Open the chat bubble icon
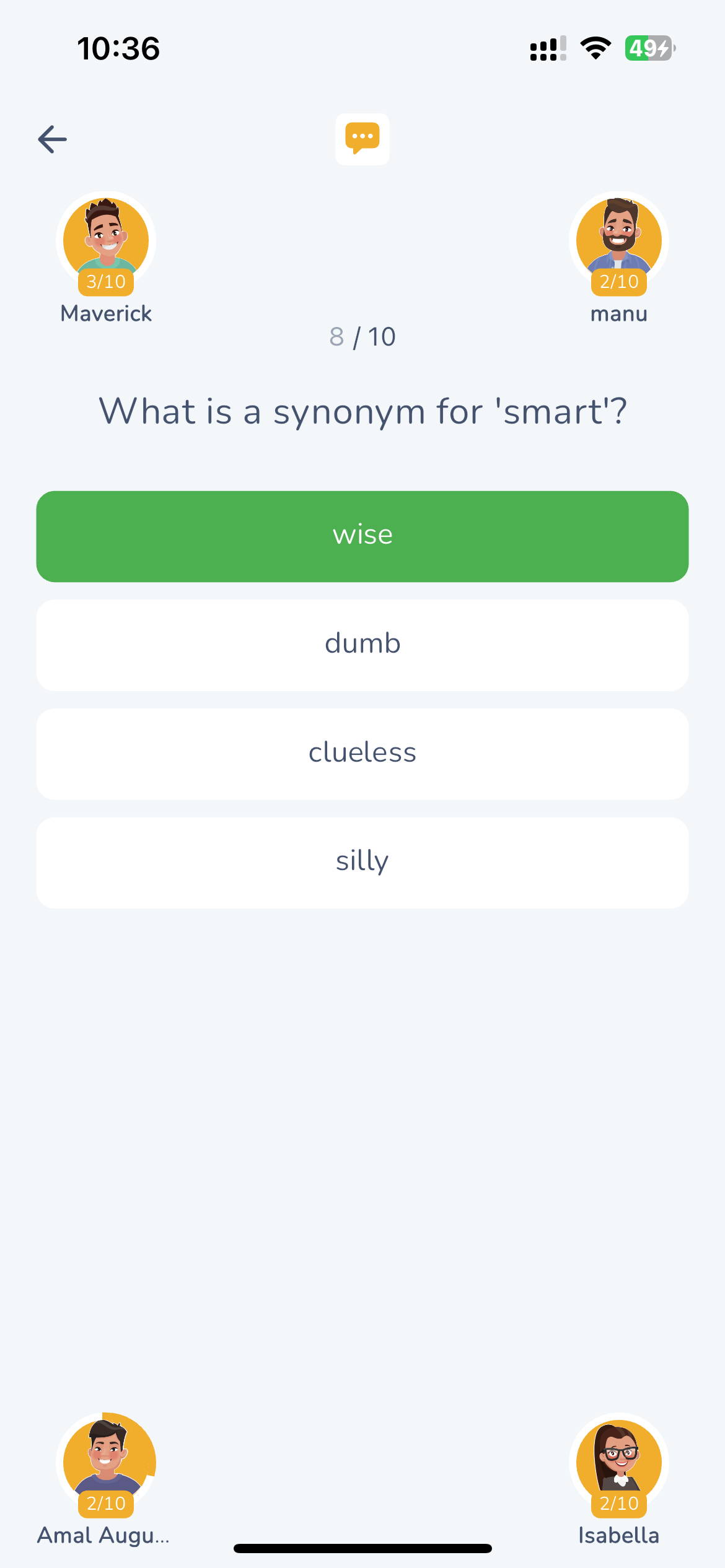The height and width of the screenshot is (1568, 725). 362,139
